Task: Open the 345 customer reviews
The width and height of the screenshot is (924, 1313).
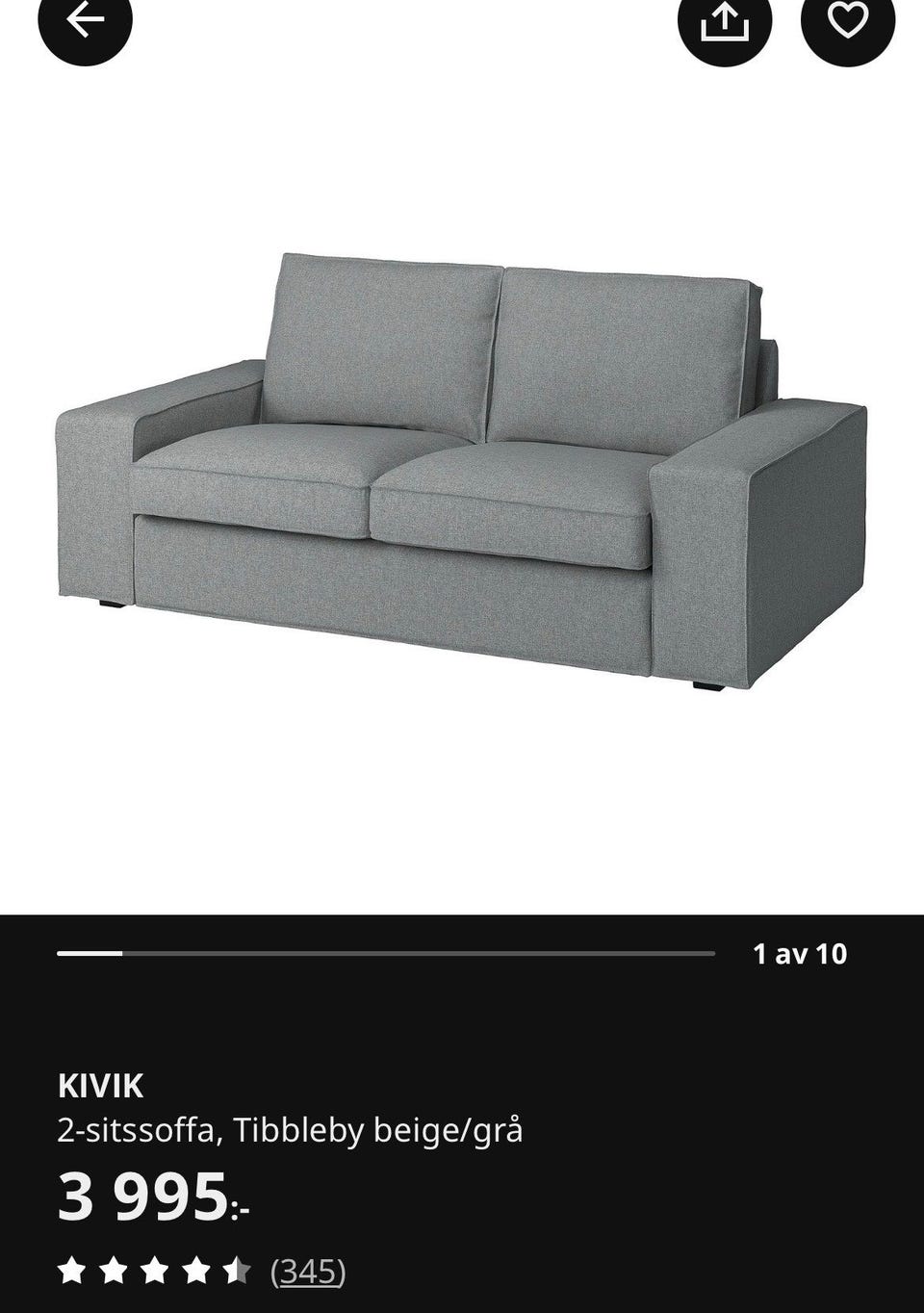Action: (308, 1271)
